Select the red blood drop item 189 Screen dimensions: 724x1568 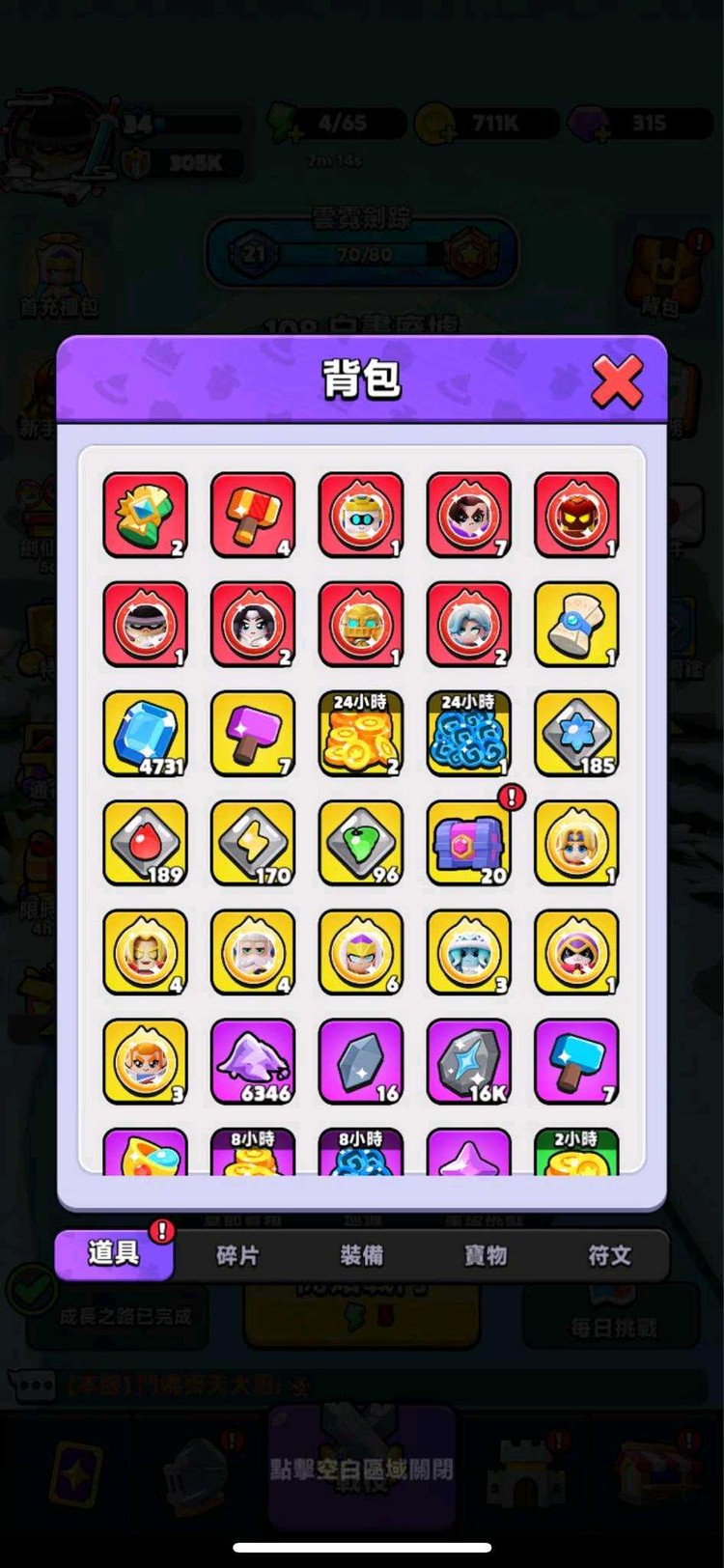point(146,843)
